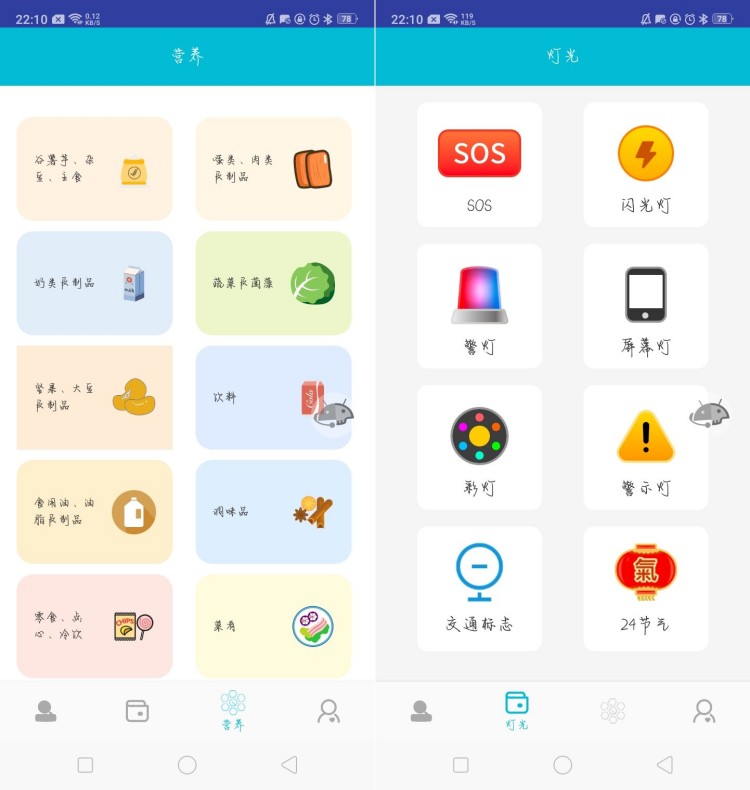Activate the SOS light tile

click(479, 164)
